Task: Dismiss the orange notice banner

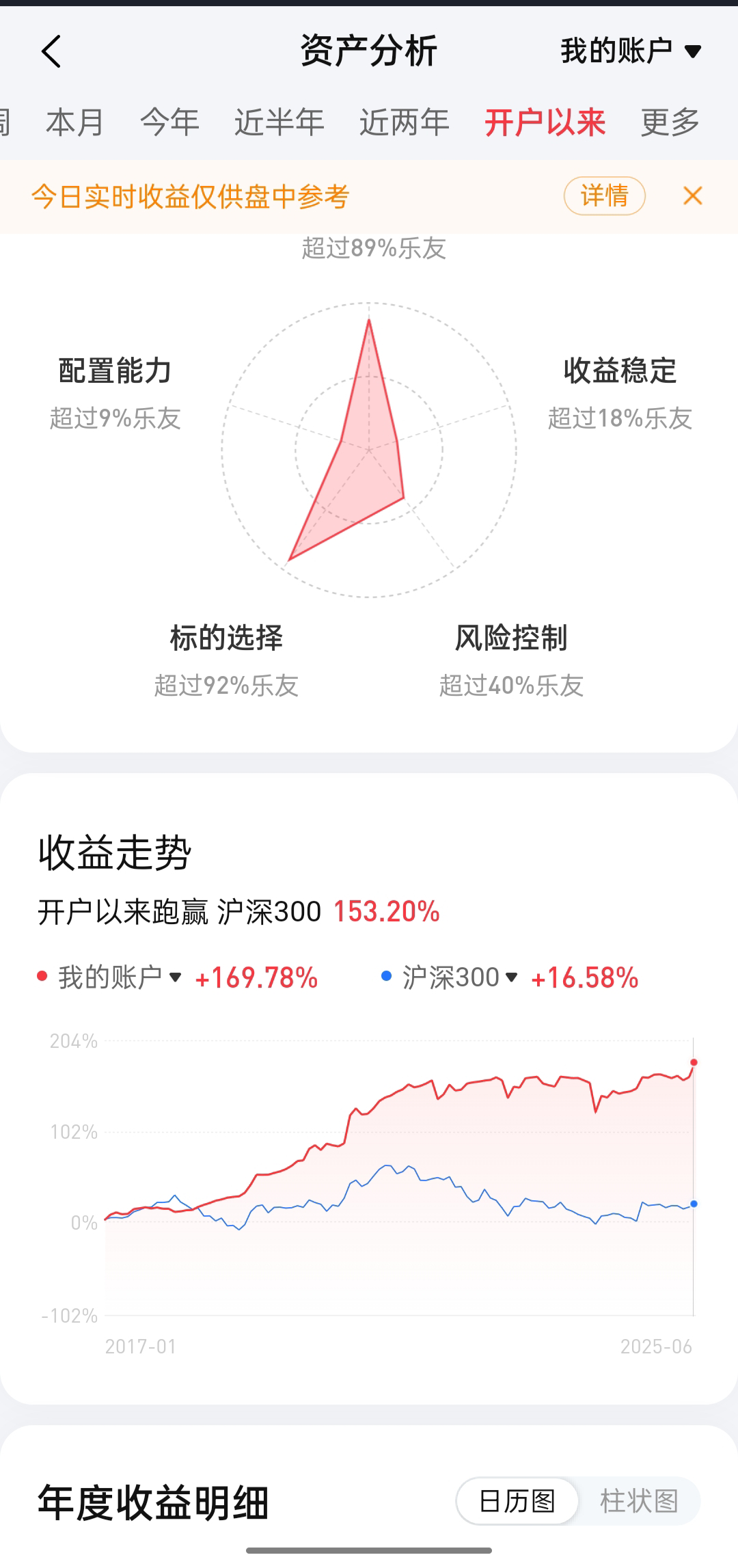Action: (x=692, y=196)
